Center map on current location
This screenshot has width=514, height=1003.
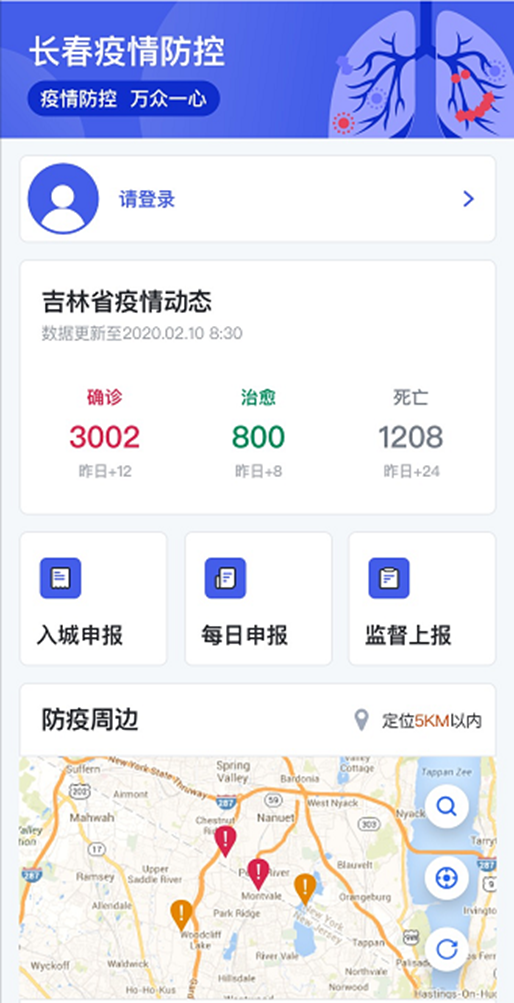tap(446, 878)
